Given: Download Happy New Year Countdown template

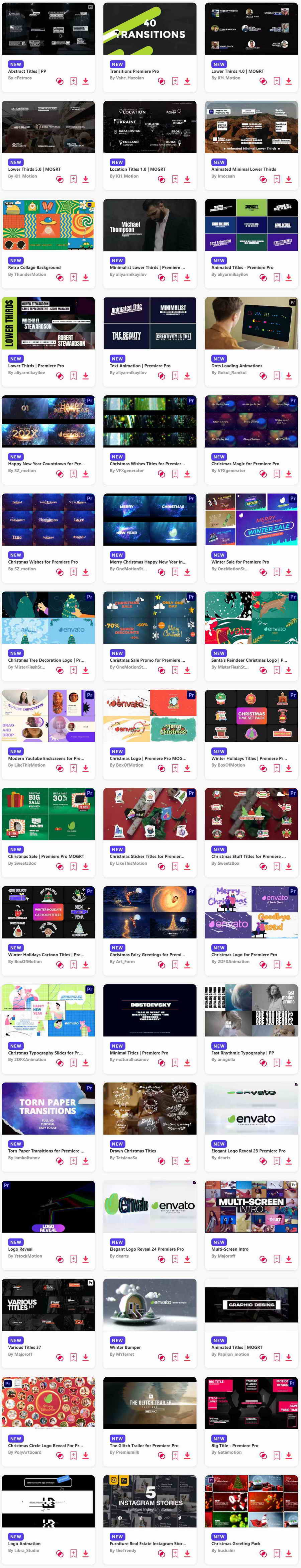Looking at the screenshot, I should 86,474.
